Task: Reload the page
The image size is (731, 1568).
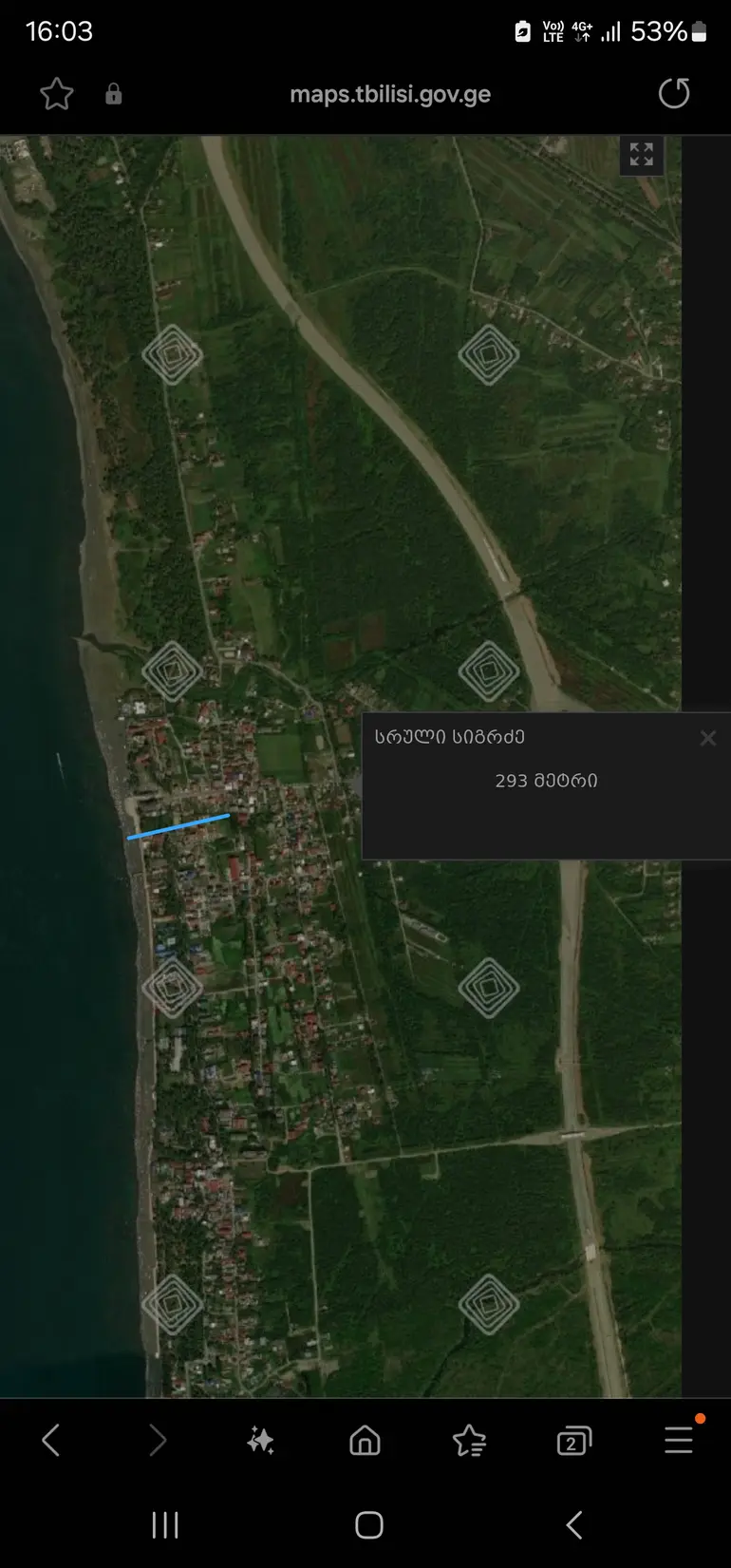Action: (673, 93)
